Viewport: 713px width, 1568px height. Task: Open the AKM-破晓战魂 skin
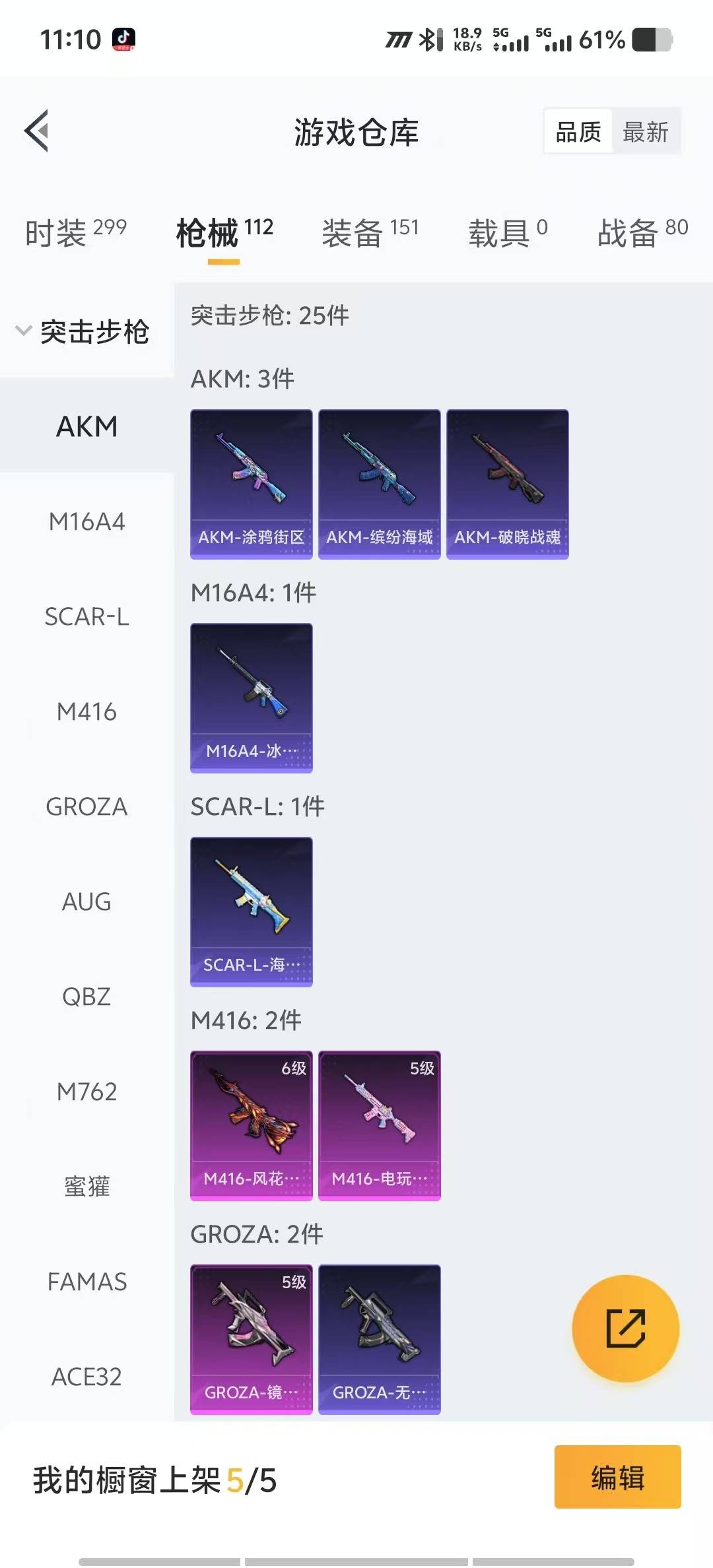[507, 484]
